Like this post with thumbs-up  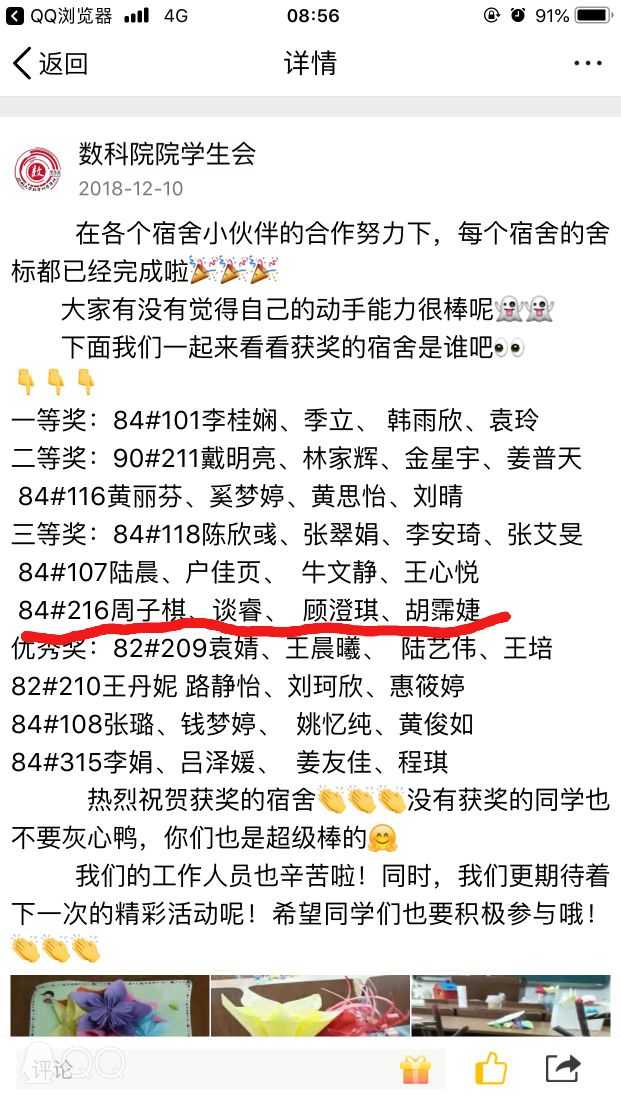click(x=491, y=1068)
